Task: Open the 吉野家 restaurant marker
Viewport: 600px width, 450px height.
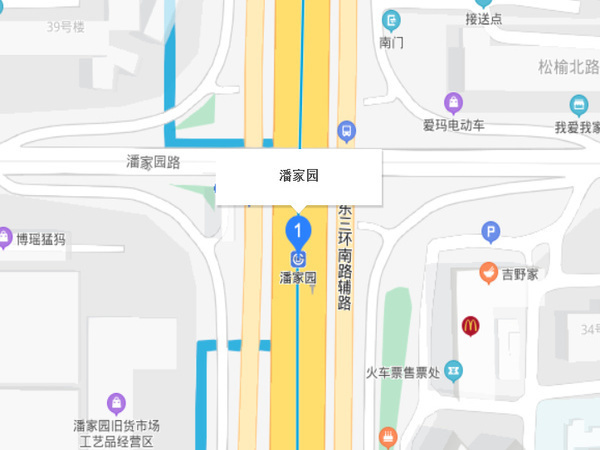Action: pyautogui.click(x=488, y=270)
